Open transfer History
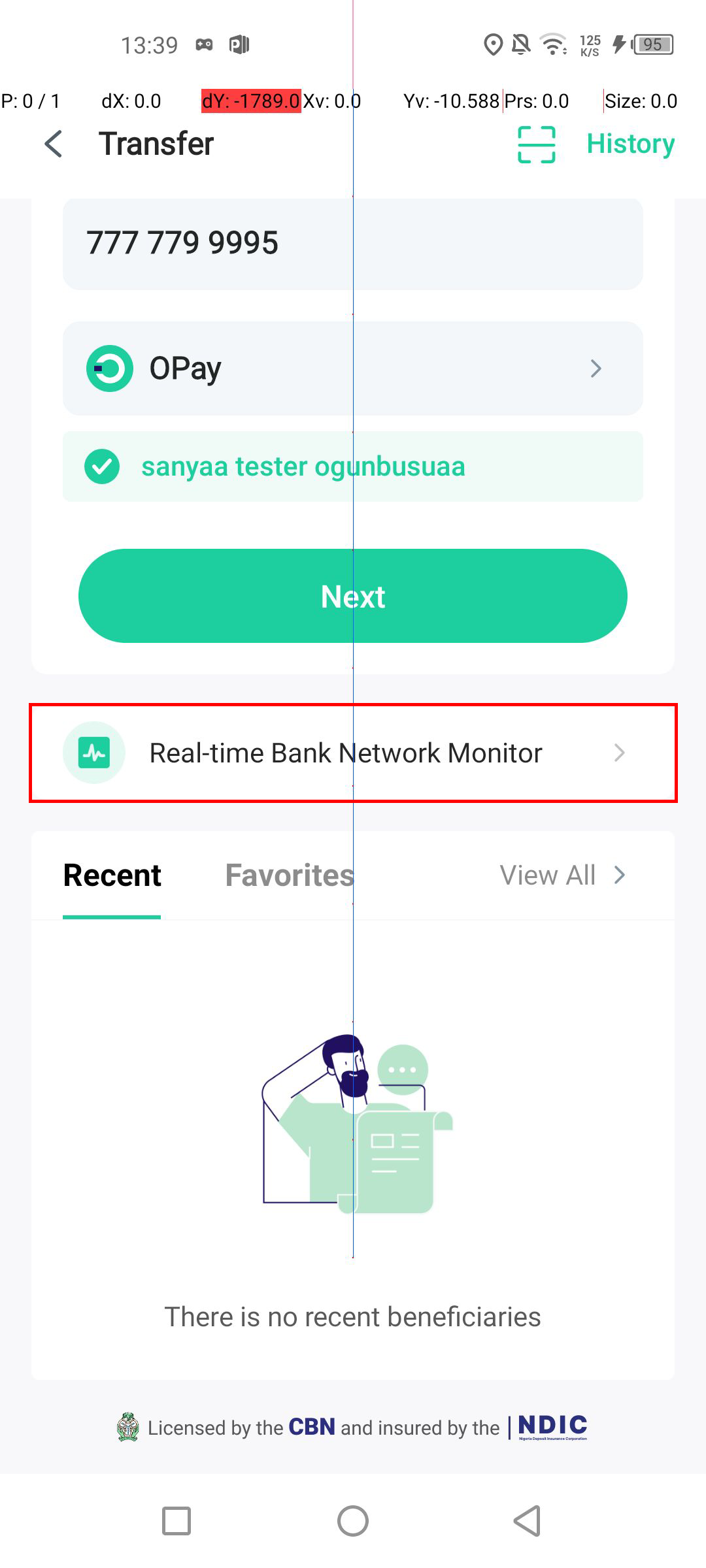This screenshot has height=1568, width=706. pyautogui.click(x=630, y=144)
